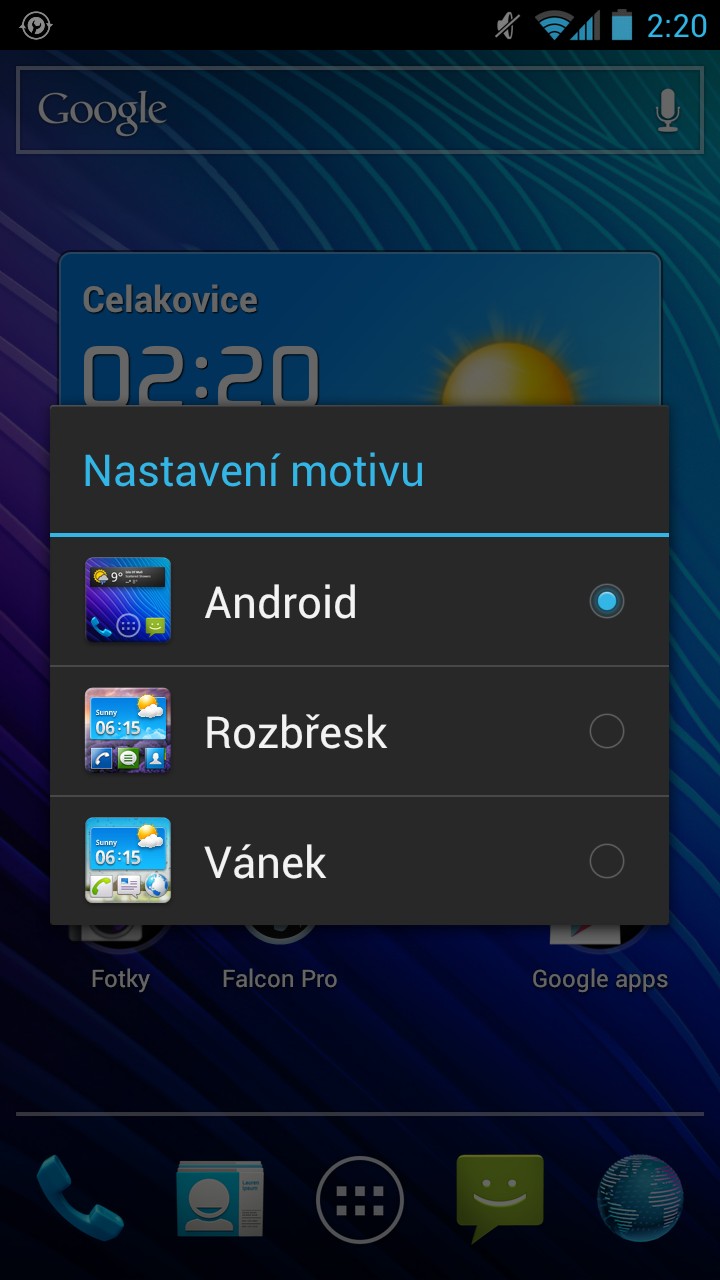
Task: Select the Android theme option
Action: [359, 602]
